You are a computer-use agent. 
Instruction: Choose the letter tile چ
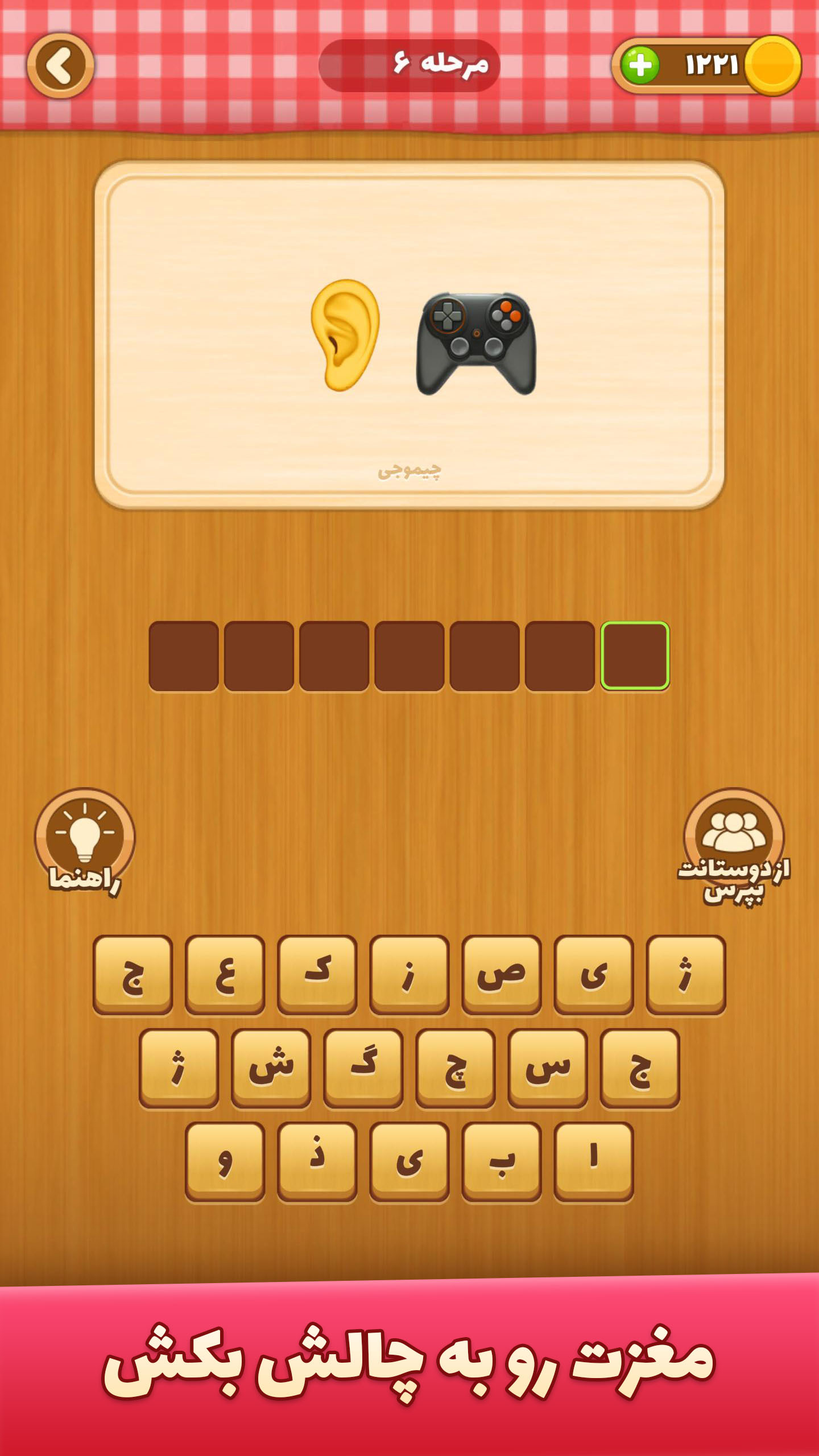click(456, 1067)
